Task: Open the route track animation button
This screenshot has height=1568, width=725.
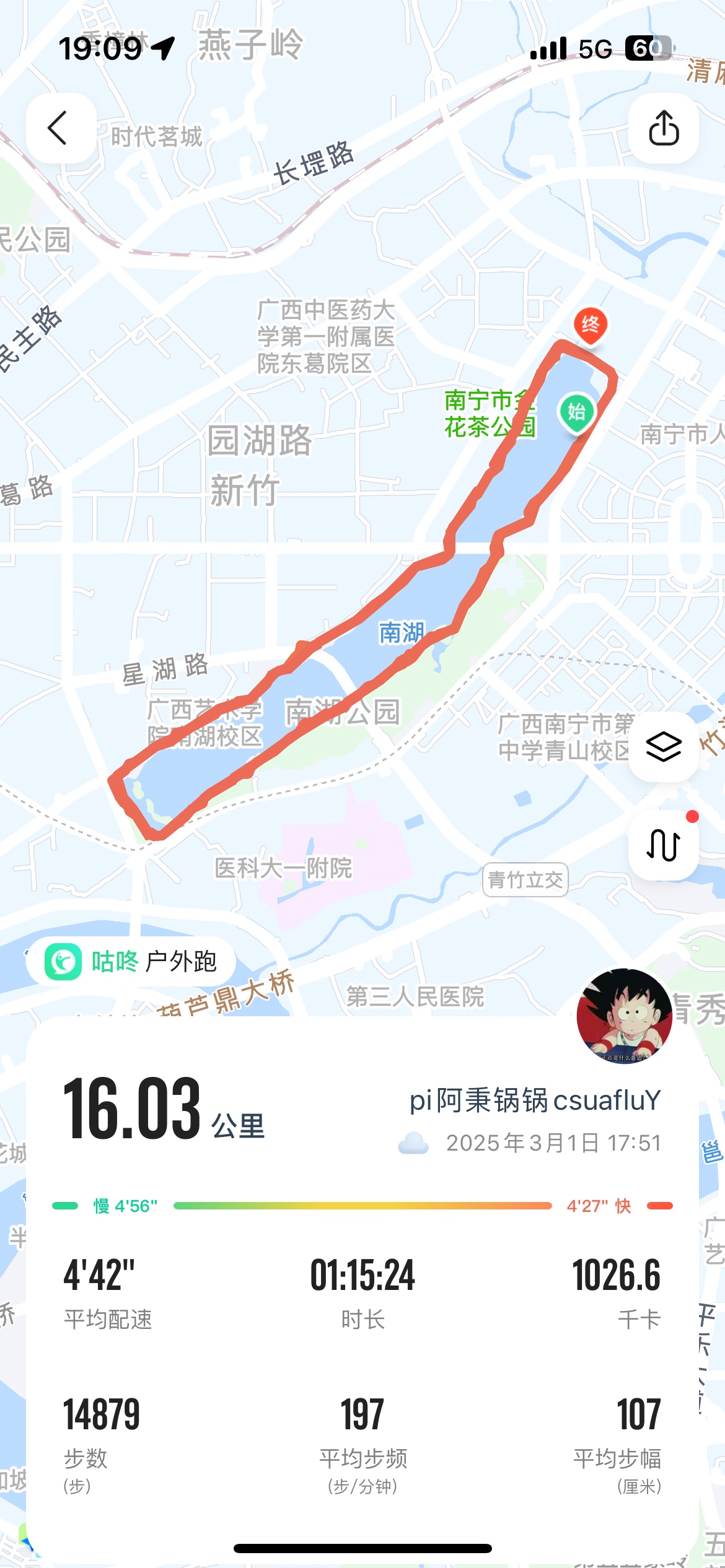Action: click(664, 845)
